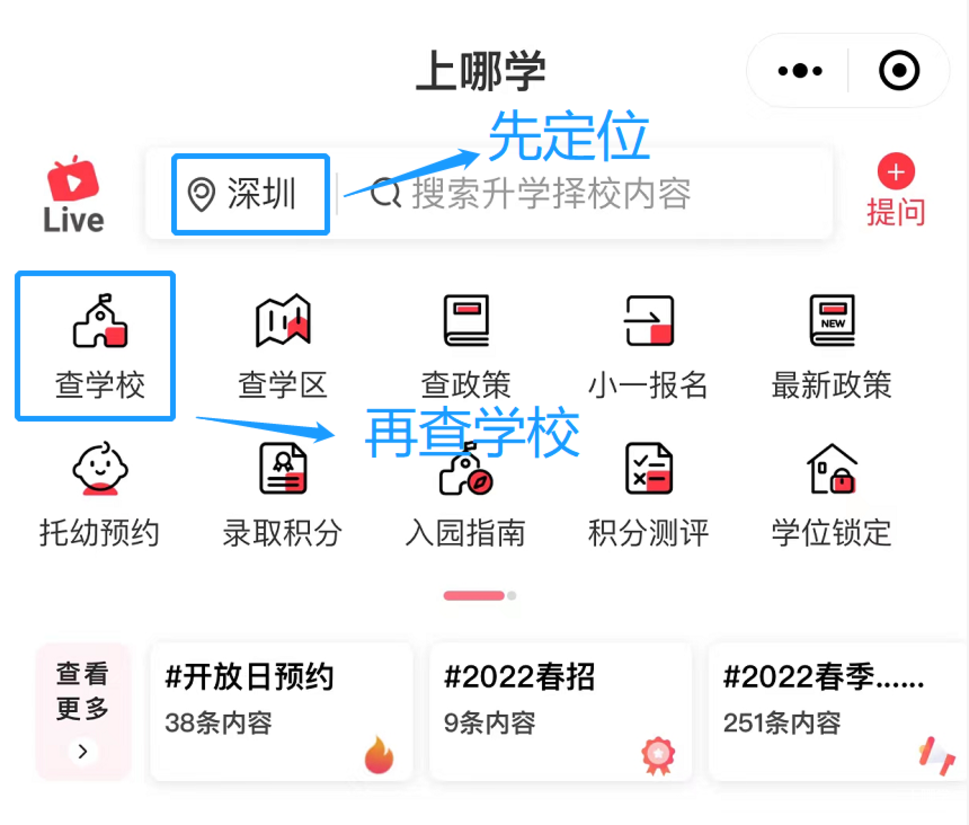969x825 pixels.
Task: Open the #开放日预约 topic card
Action: 281,711
